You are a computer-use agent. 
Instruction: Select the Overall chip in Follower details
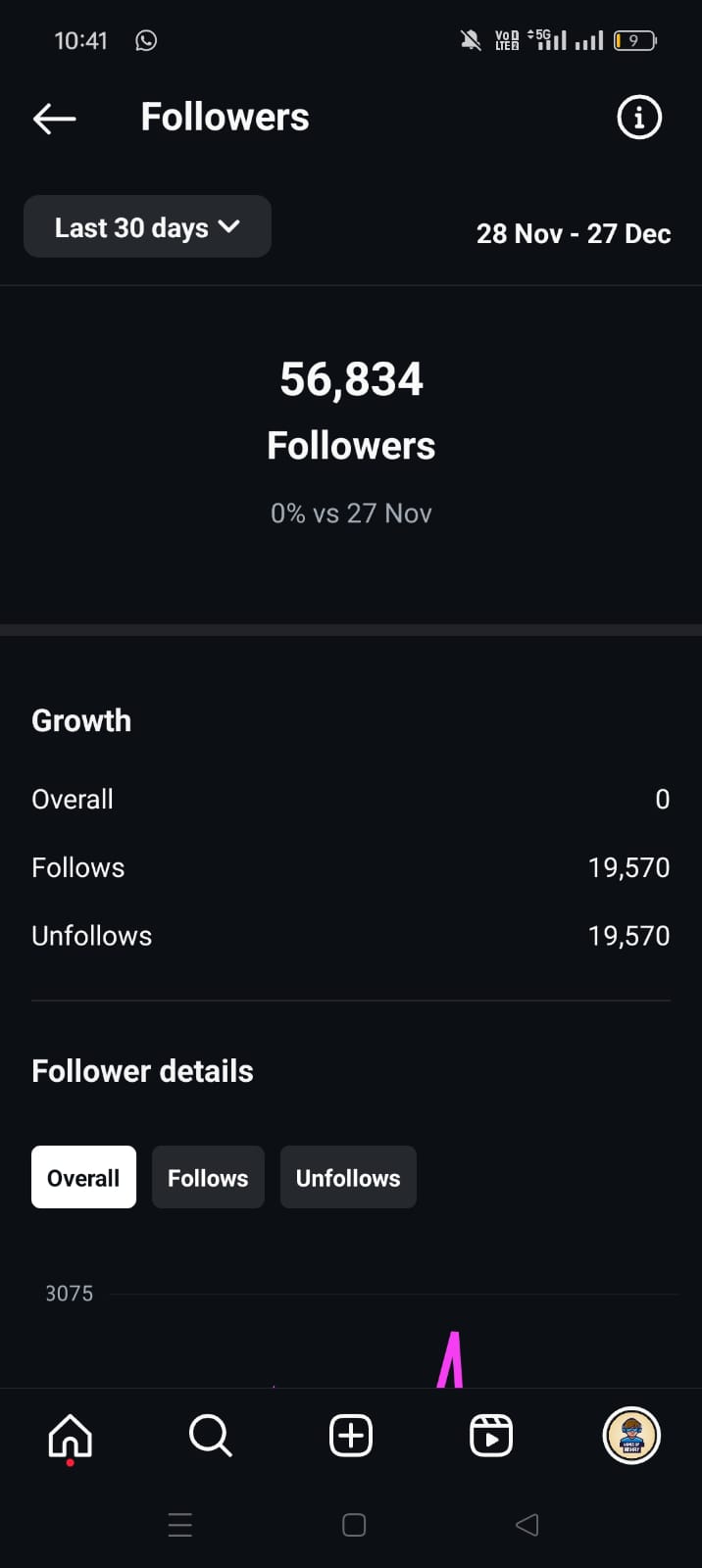83,1177
